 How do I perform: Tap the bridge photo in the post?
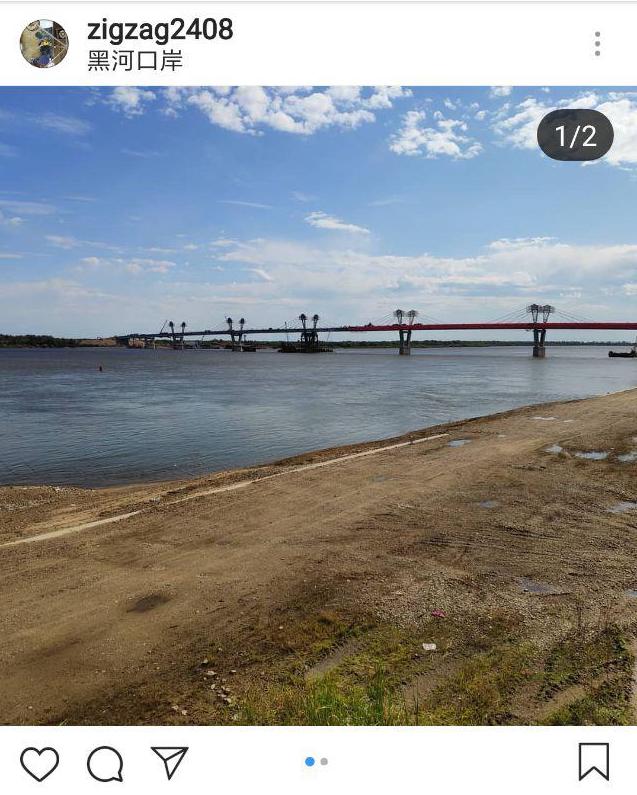318,405
